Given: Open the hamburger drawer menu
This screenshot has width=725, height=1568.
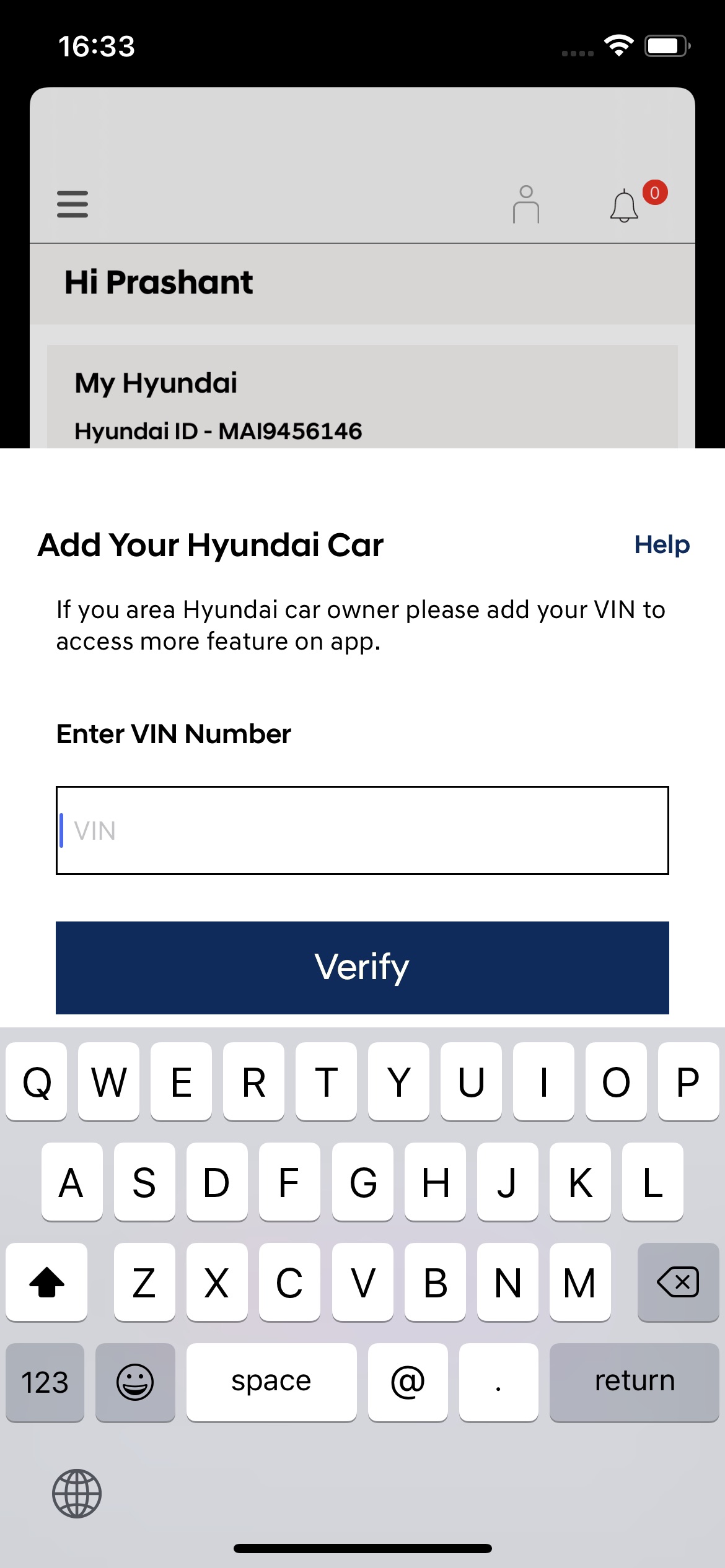Looking at the screenshot, I should click(72, 204).
